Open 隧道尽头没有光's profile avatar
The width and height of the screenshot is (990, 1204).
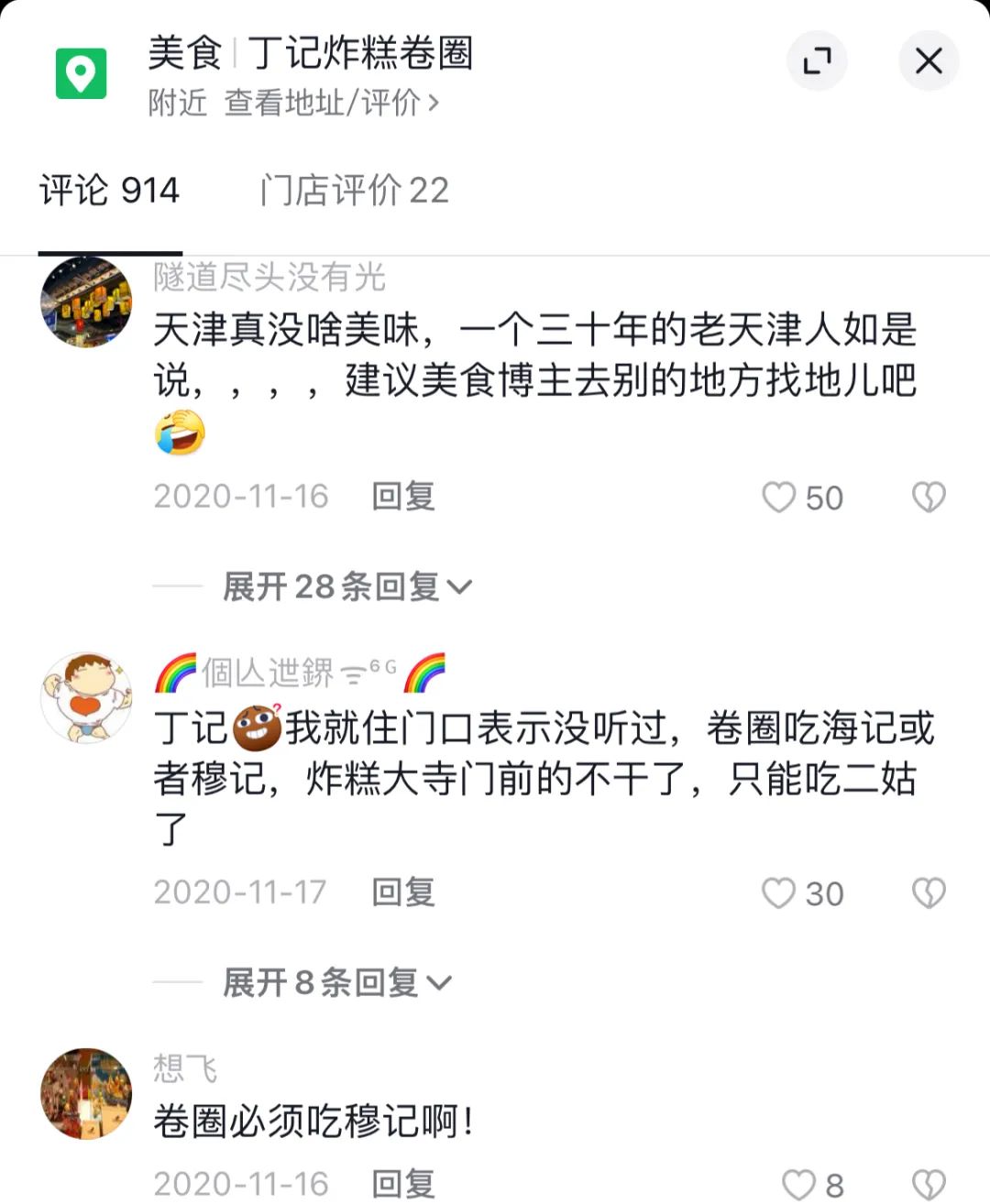(86, 302)
